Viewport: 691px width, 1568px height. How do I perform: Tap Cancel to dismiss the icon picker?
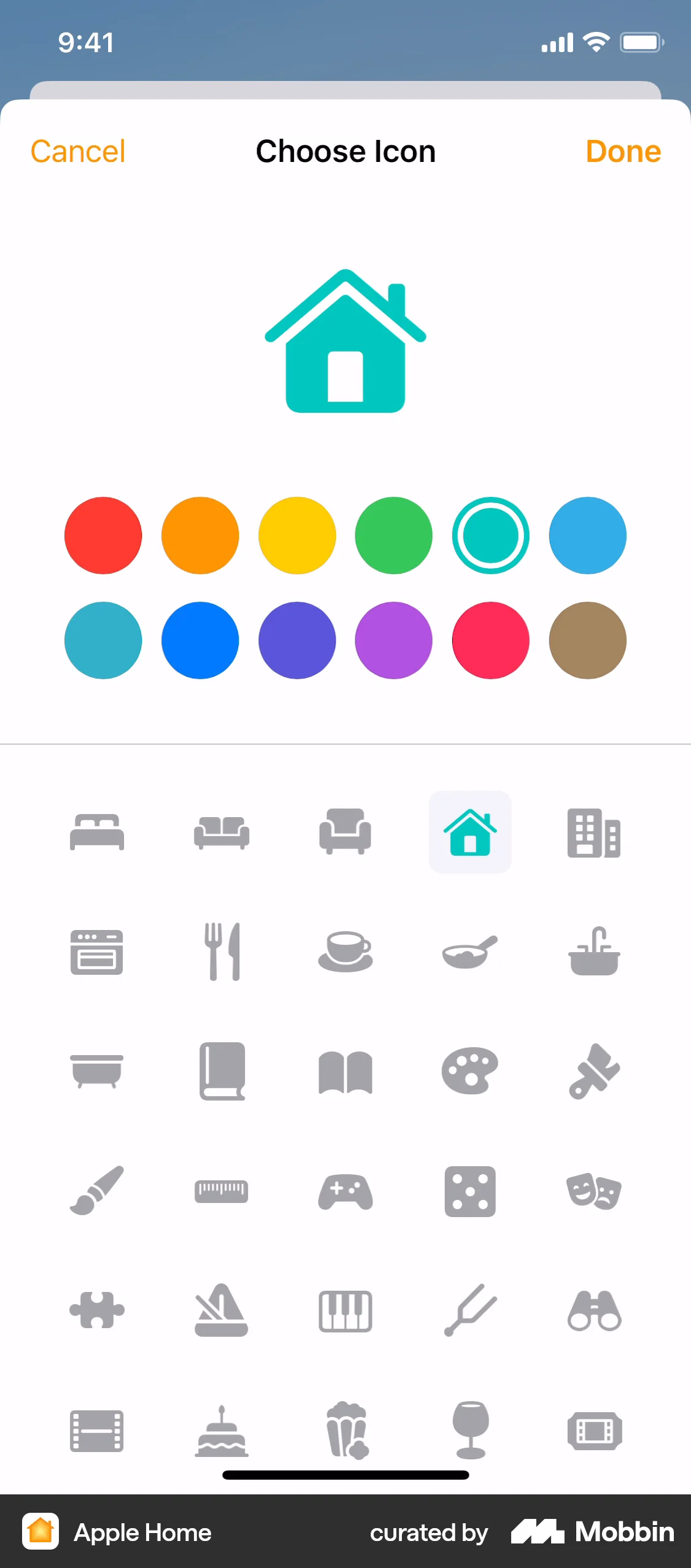point(78,151)
